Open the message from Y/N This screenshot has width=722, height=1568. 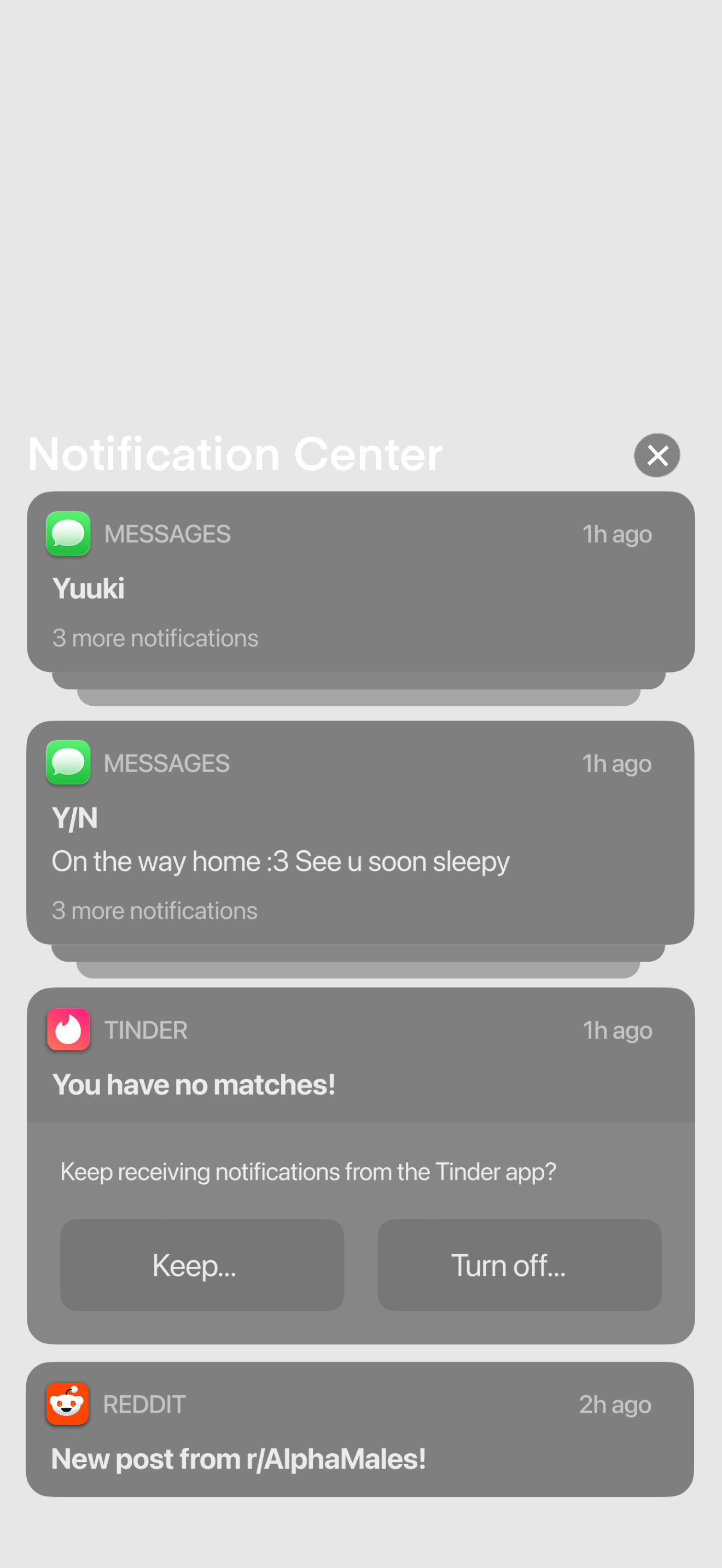pos(280,861)
